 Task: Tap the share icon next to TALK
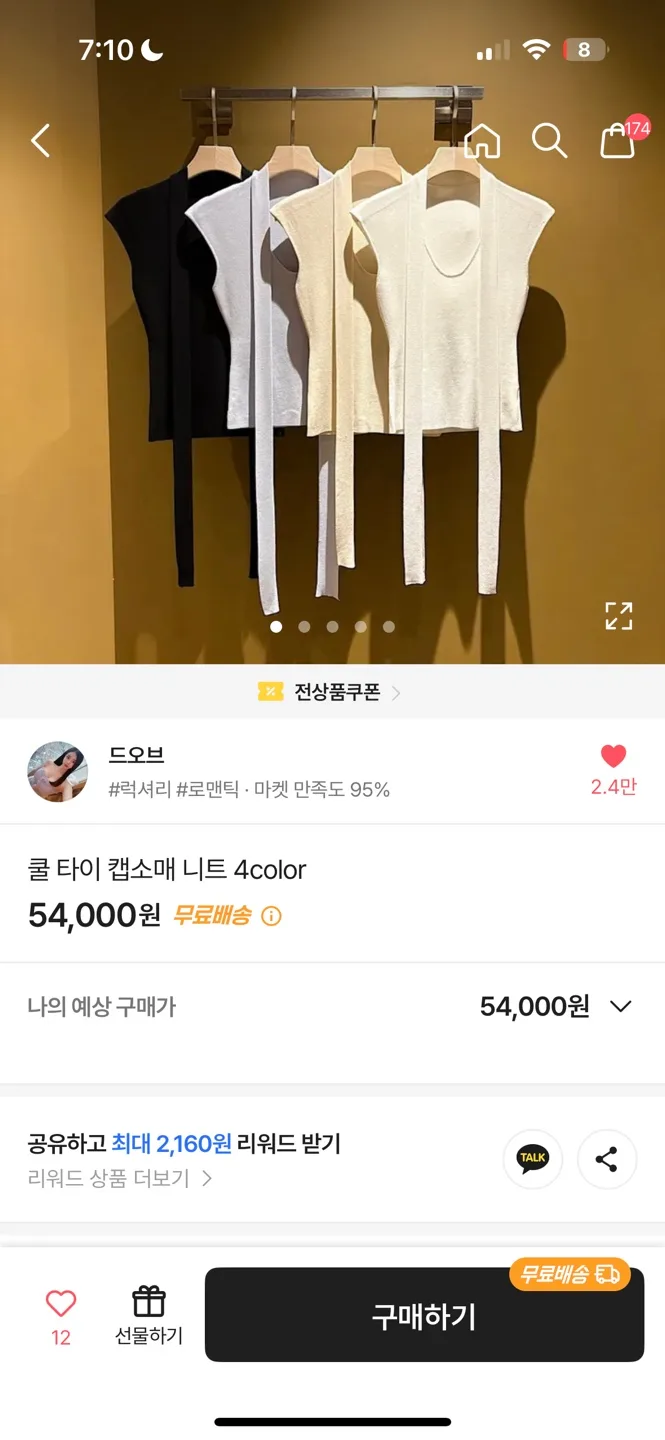[x=606, y=1159]
